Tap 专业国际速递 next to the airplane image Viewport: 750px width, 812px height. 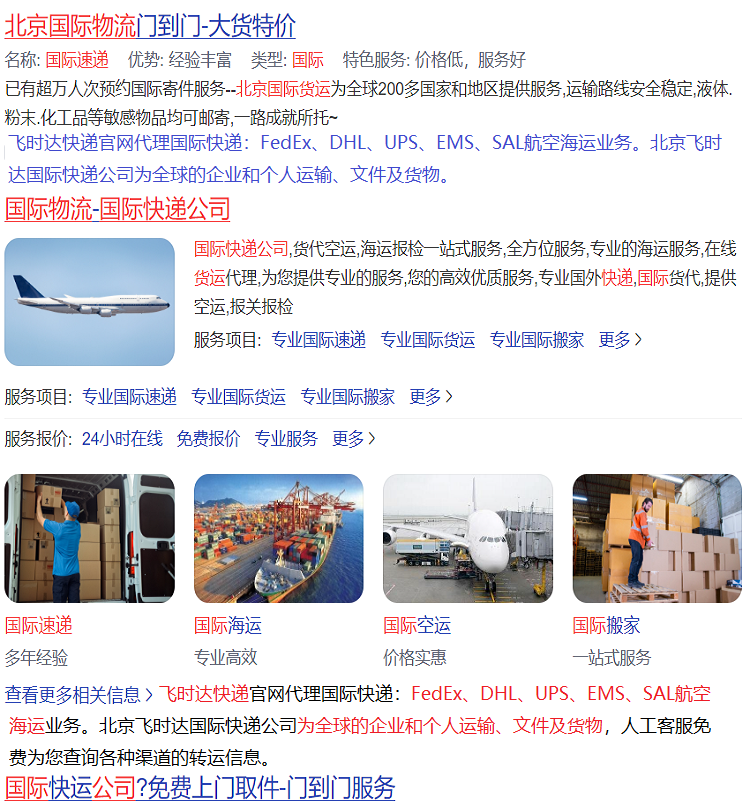pyautogui.click(x=318, y=339)
